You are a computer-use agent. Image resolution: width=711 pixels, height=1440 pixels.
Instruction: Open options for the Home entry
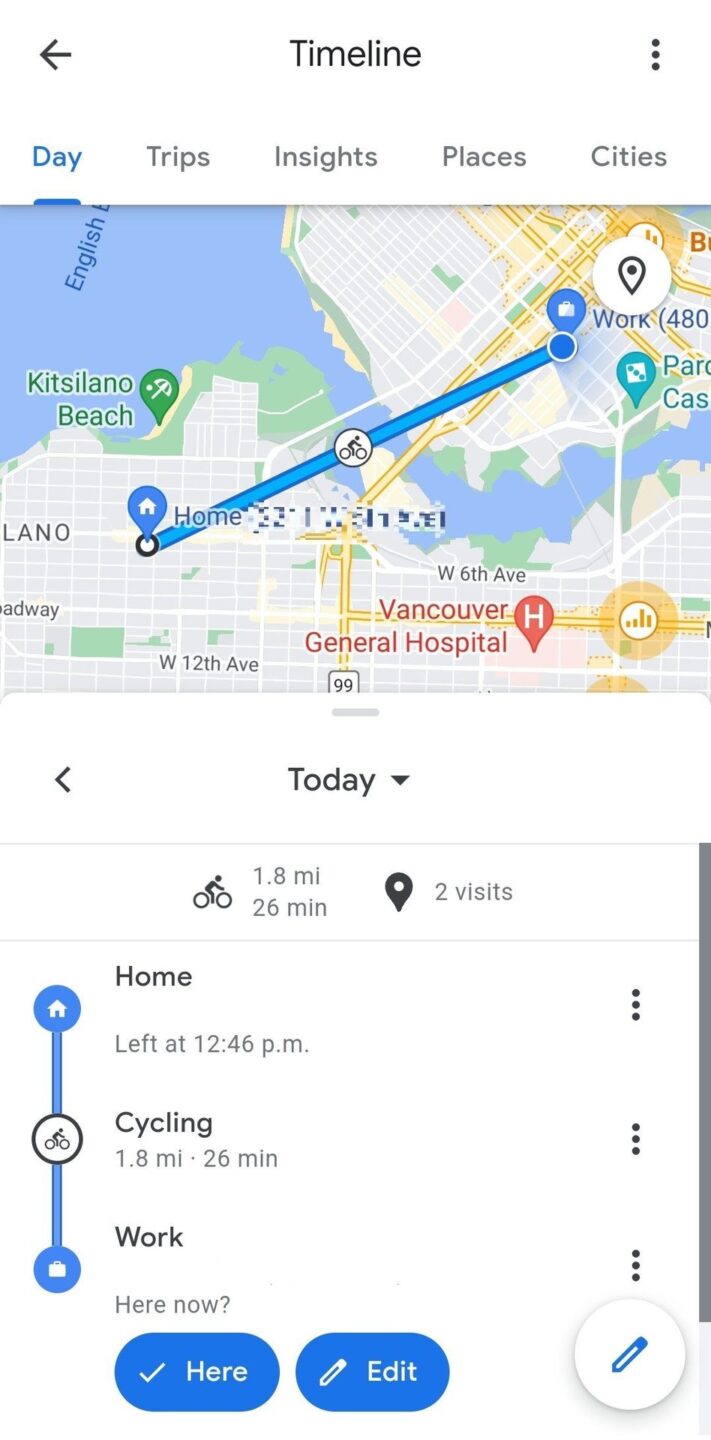pyautogui.click(x=635, y=1004)
